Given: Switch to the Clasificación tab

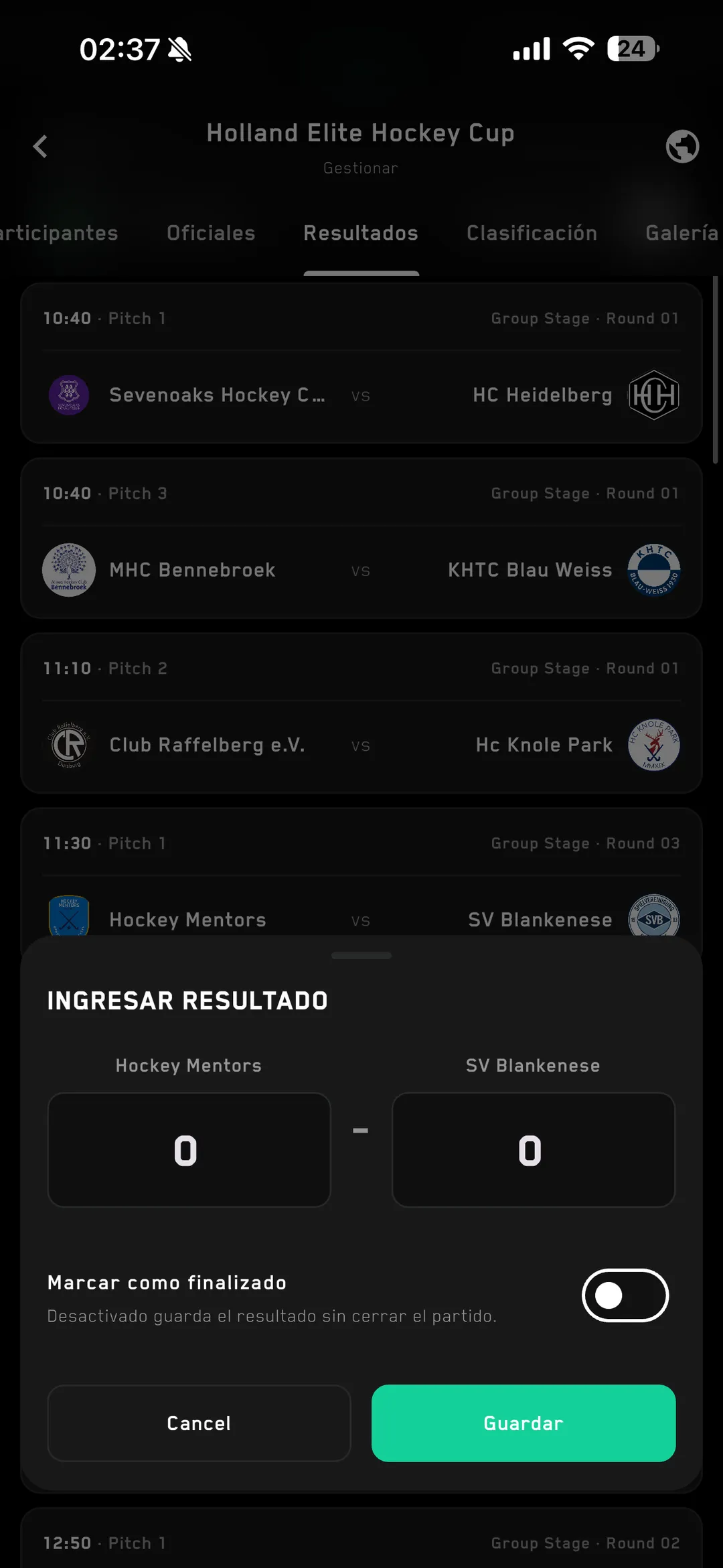Looking at the screenshot, I should pos(532,233).
